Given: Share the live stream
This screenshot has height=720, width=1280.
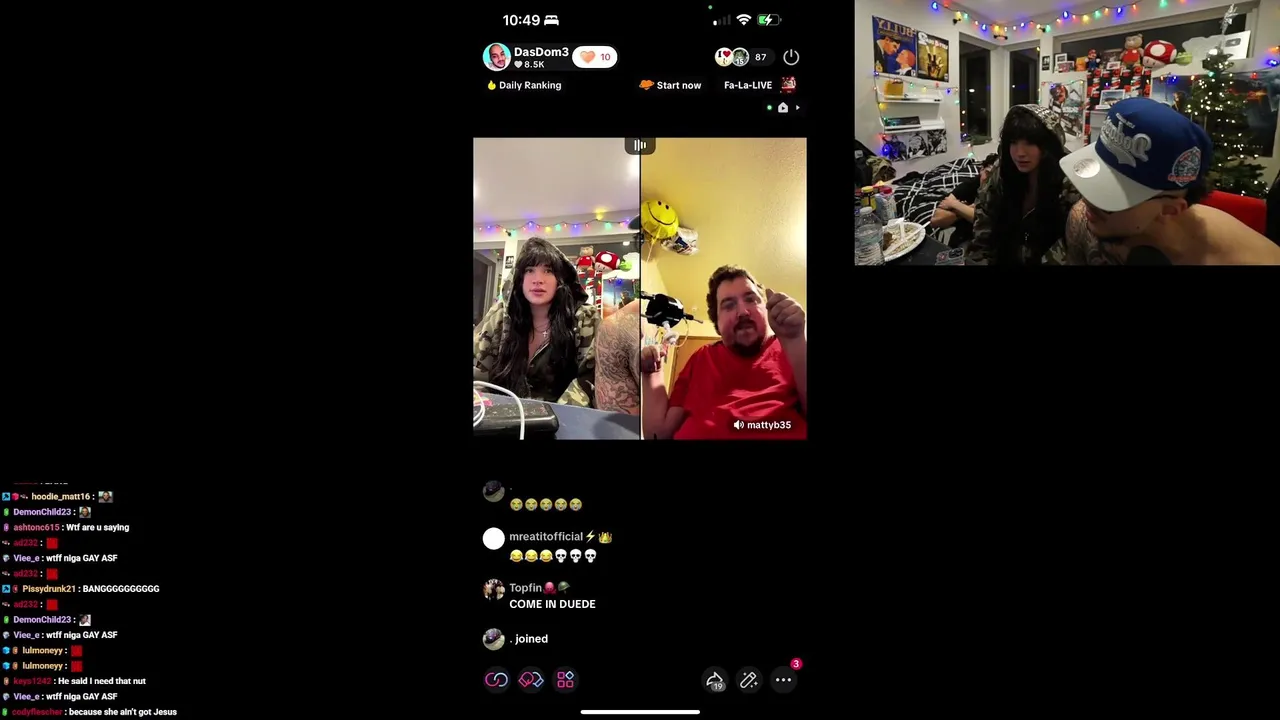Looking at the screenshot, I should (x=715, y=680).
